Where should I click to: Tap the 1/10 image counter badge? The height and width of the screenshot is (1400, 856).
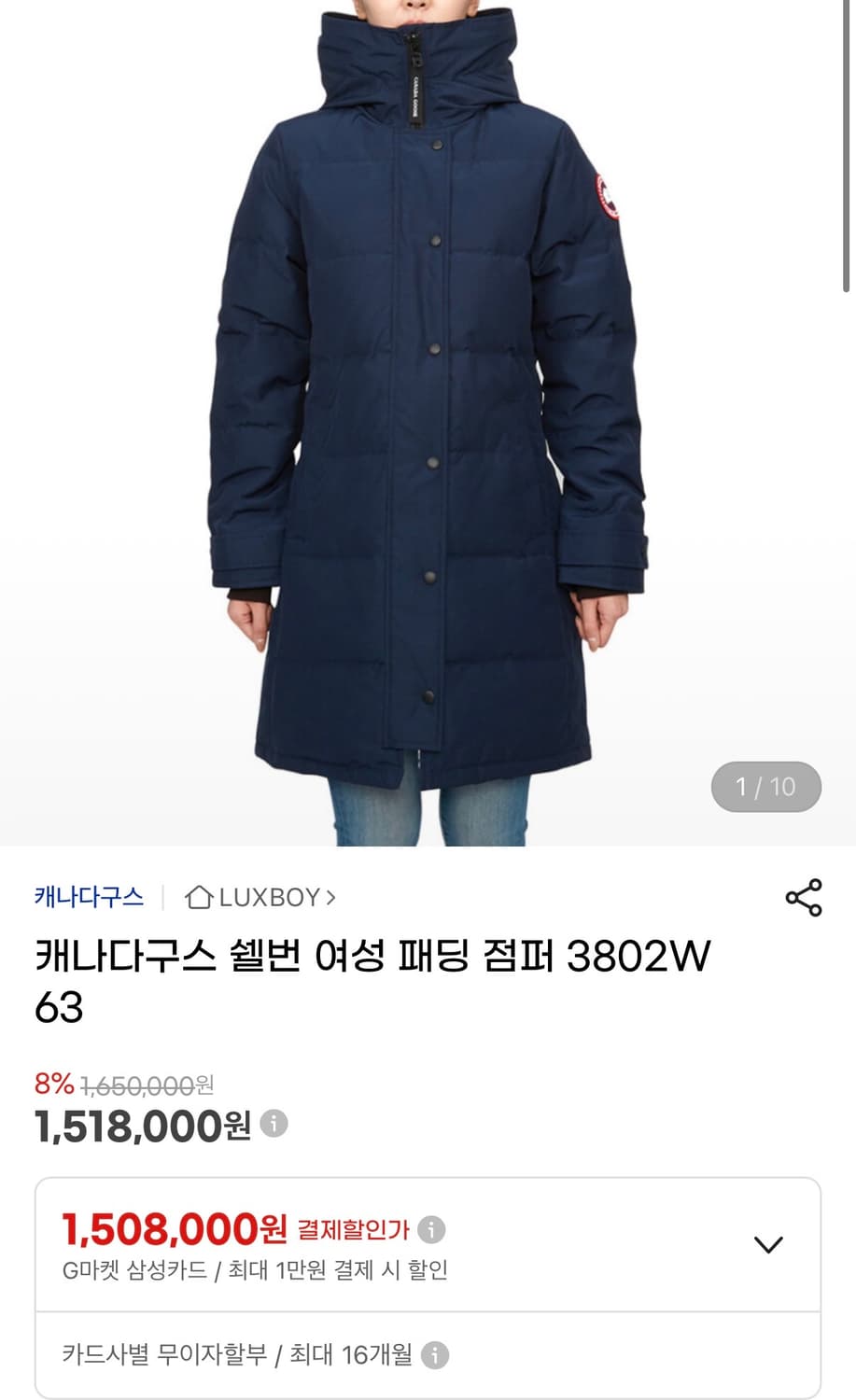point(765,787)
